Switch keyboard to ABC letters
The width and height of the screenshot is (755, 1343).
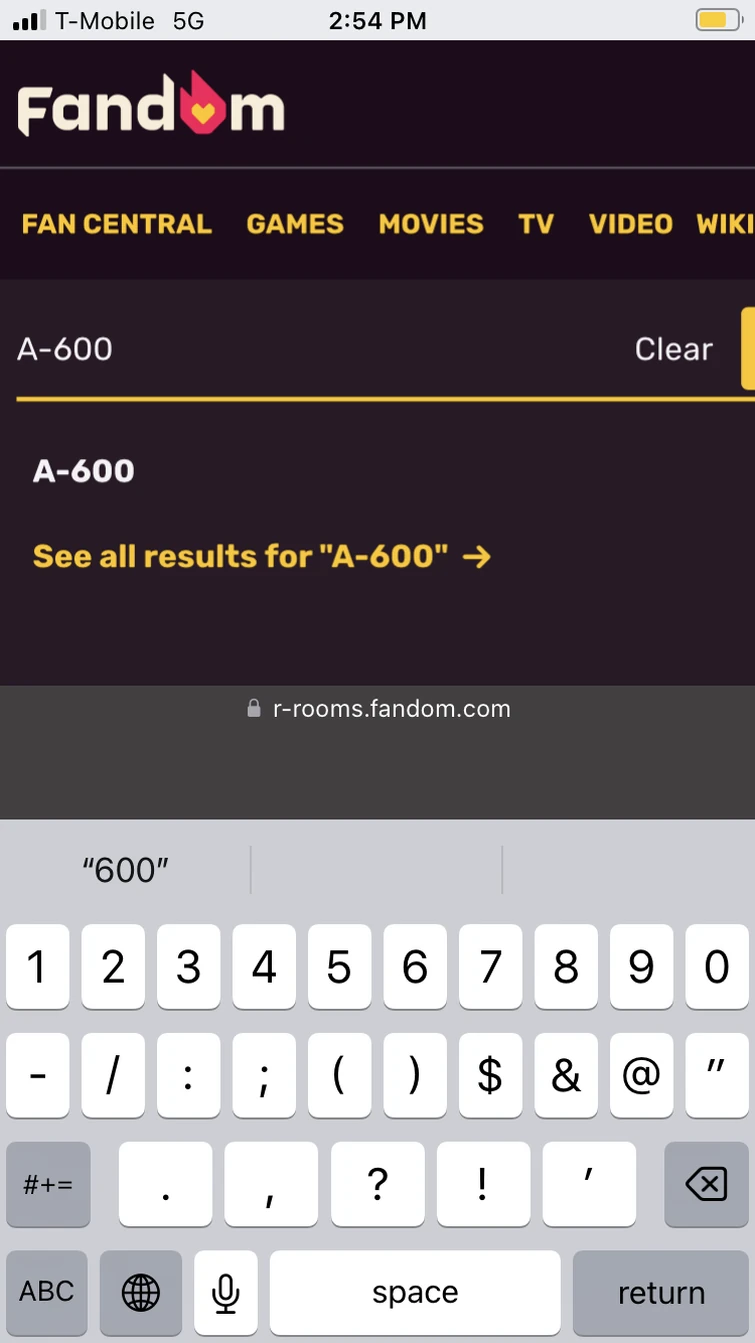pos(47,1292)
